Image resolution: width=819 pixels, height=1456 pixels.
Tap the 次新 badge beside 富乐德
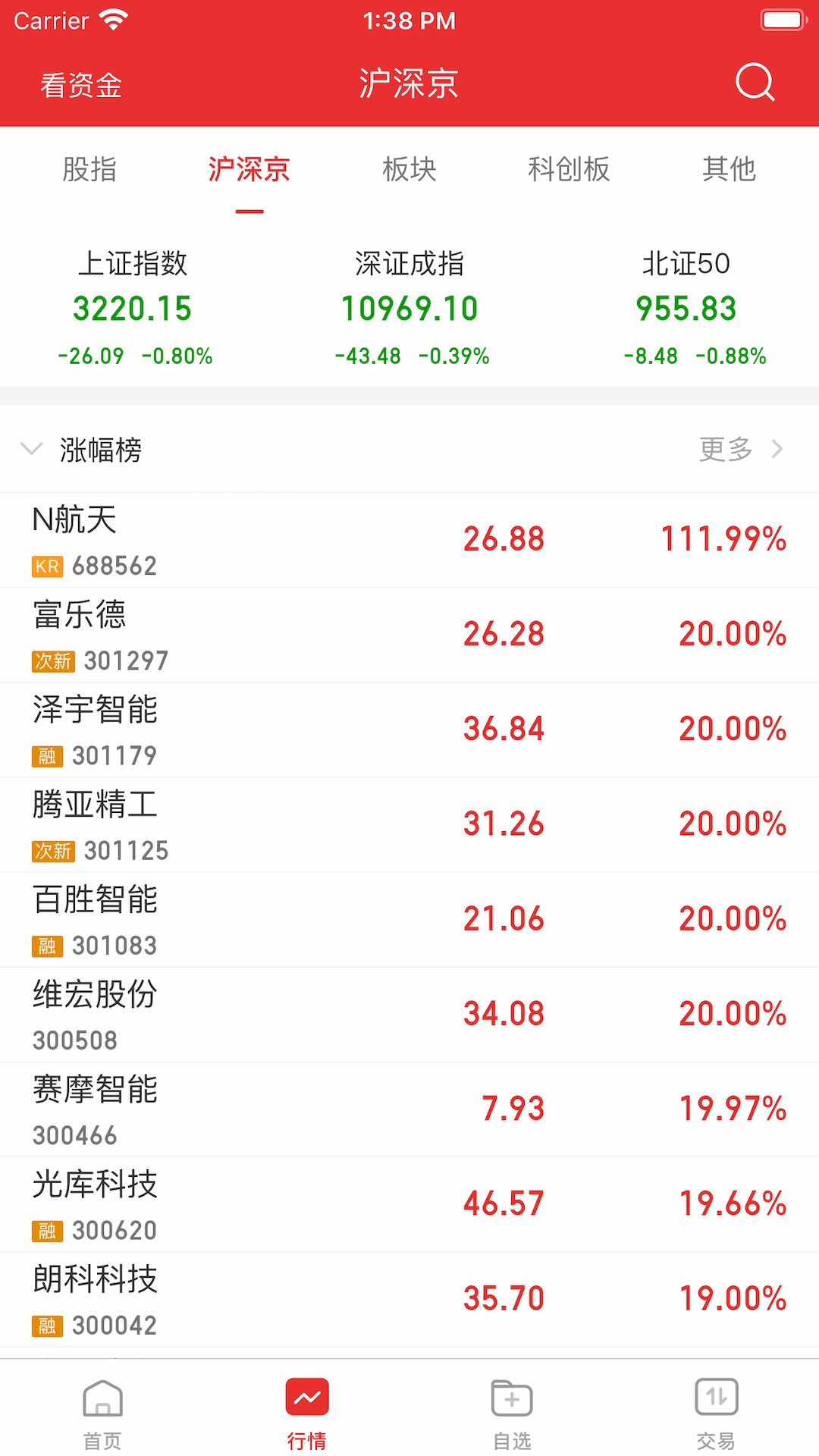coord(52,661)
